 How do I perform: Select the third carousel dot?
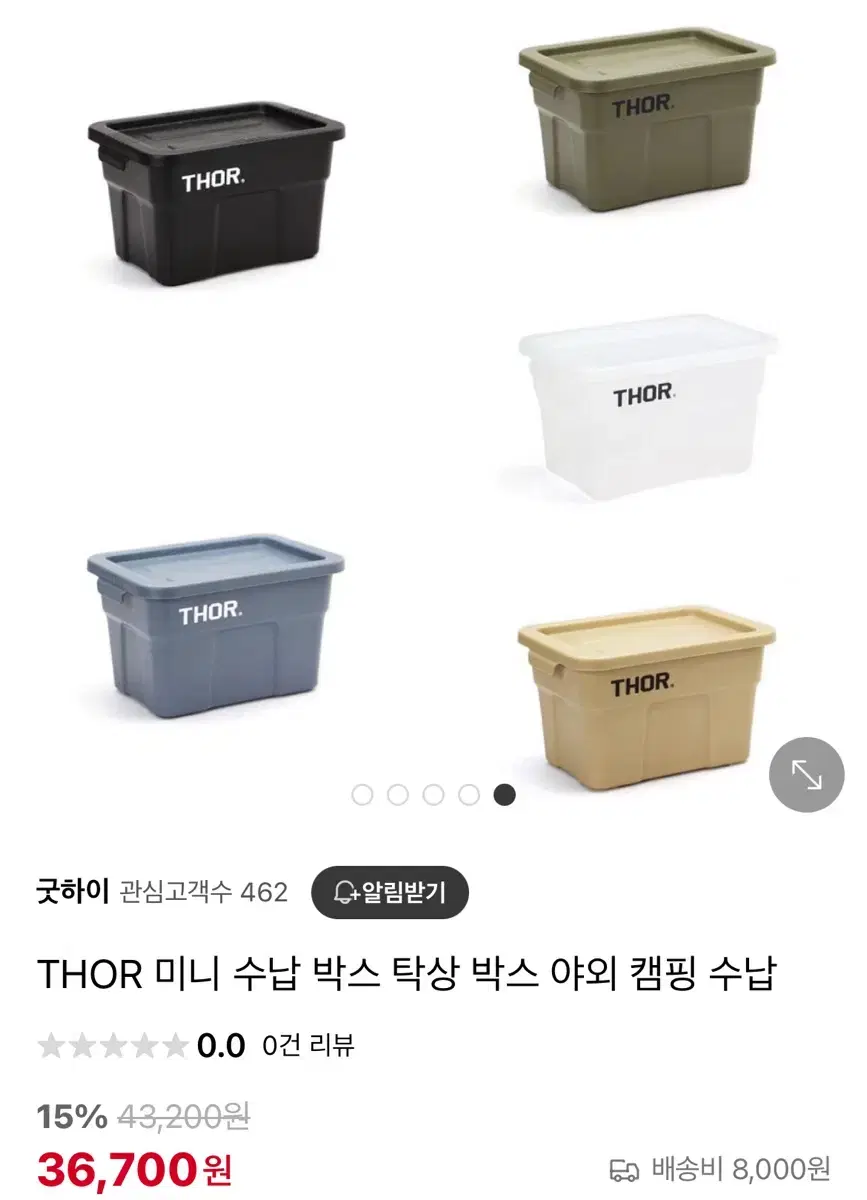(x=433, y=794)
